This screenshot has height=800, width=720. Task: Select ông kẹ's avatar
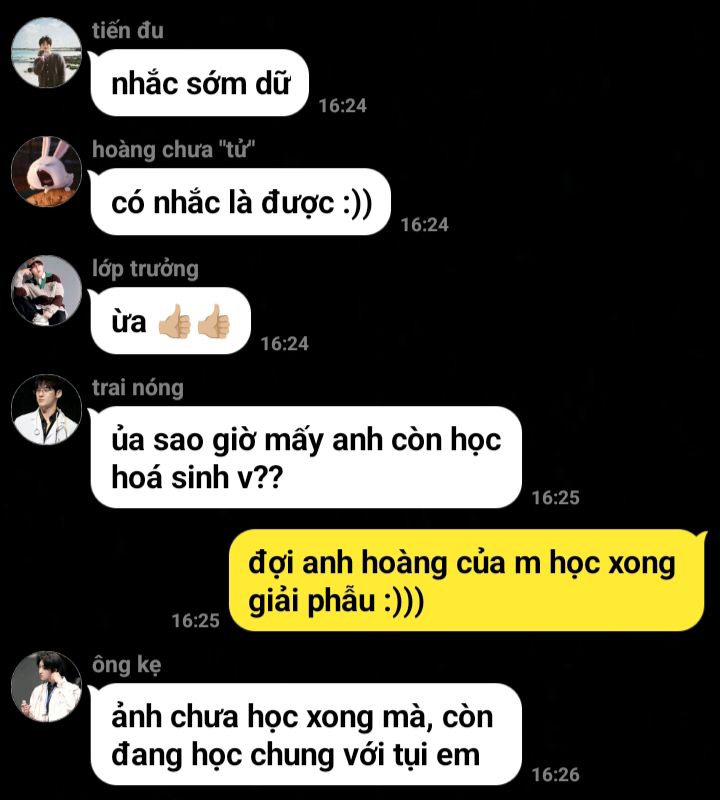(46, 687)
